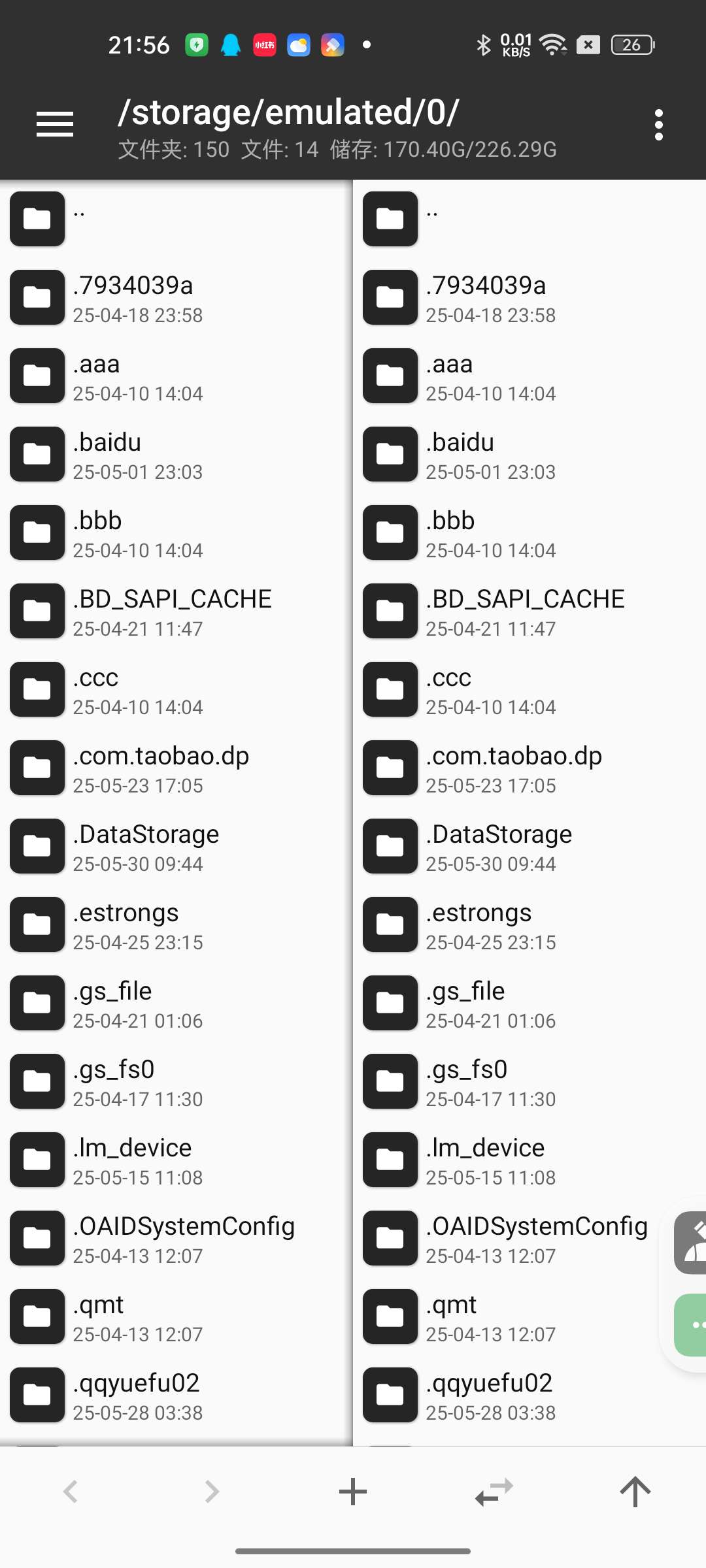The width and height of the screenshot is (706, 1568).
Task: Tap the plus button to create new item
Action: click(353, 1492)
